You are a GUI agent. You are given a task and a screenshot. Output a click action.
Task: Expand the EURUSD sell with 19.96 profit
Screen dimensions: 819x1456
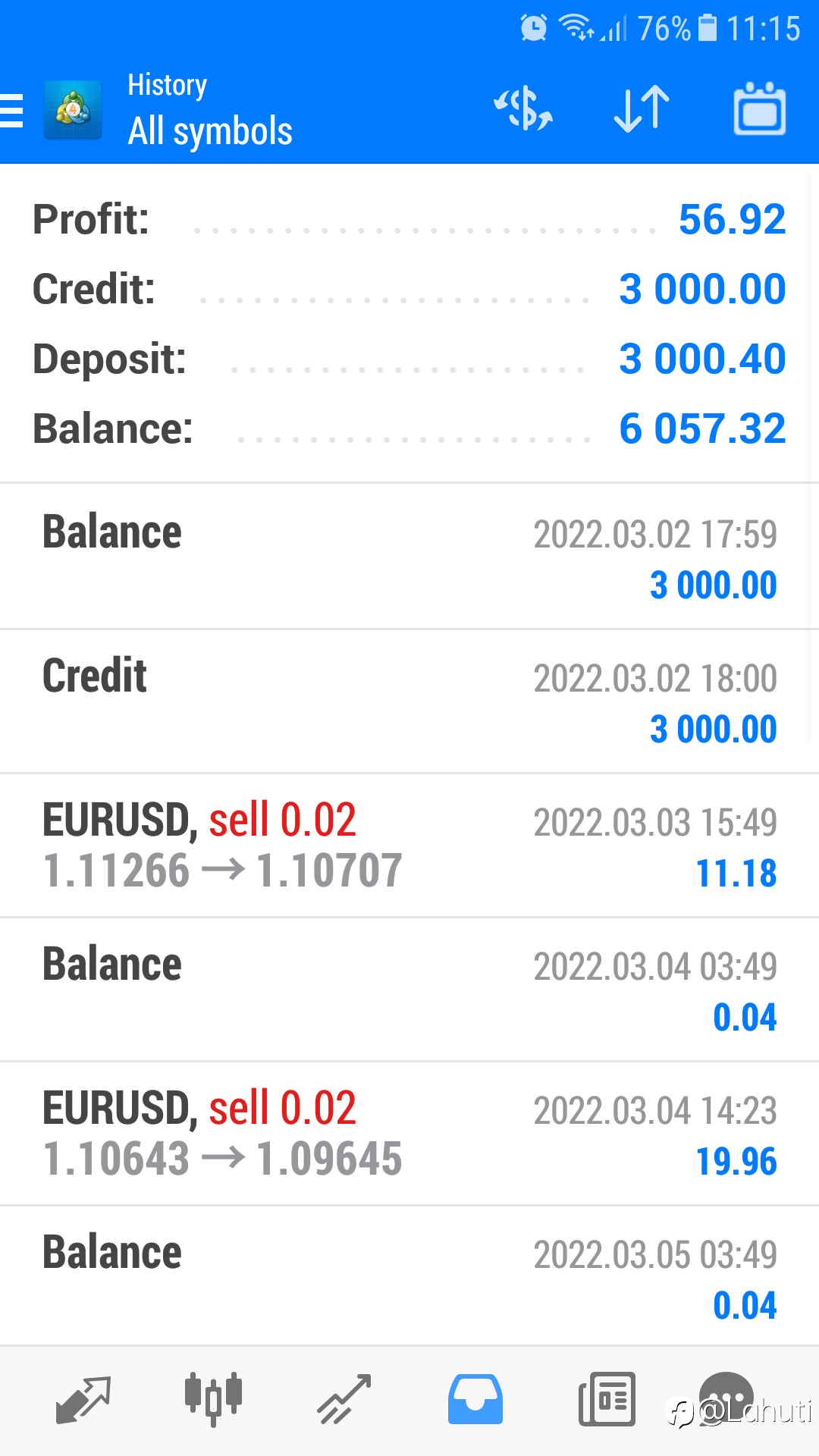(x=409, y=1134)
